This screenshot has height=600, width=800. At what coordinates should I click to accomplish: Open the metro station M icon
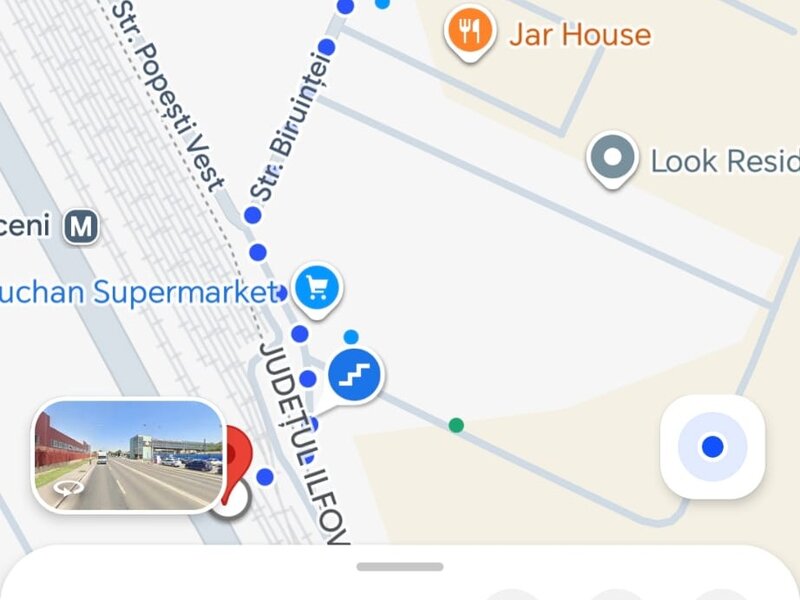tap(82, 227)
